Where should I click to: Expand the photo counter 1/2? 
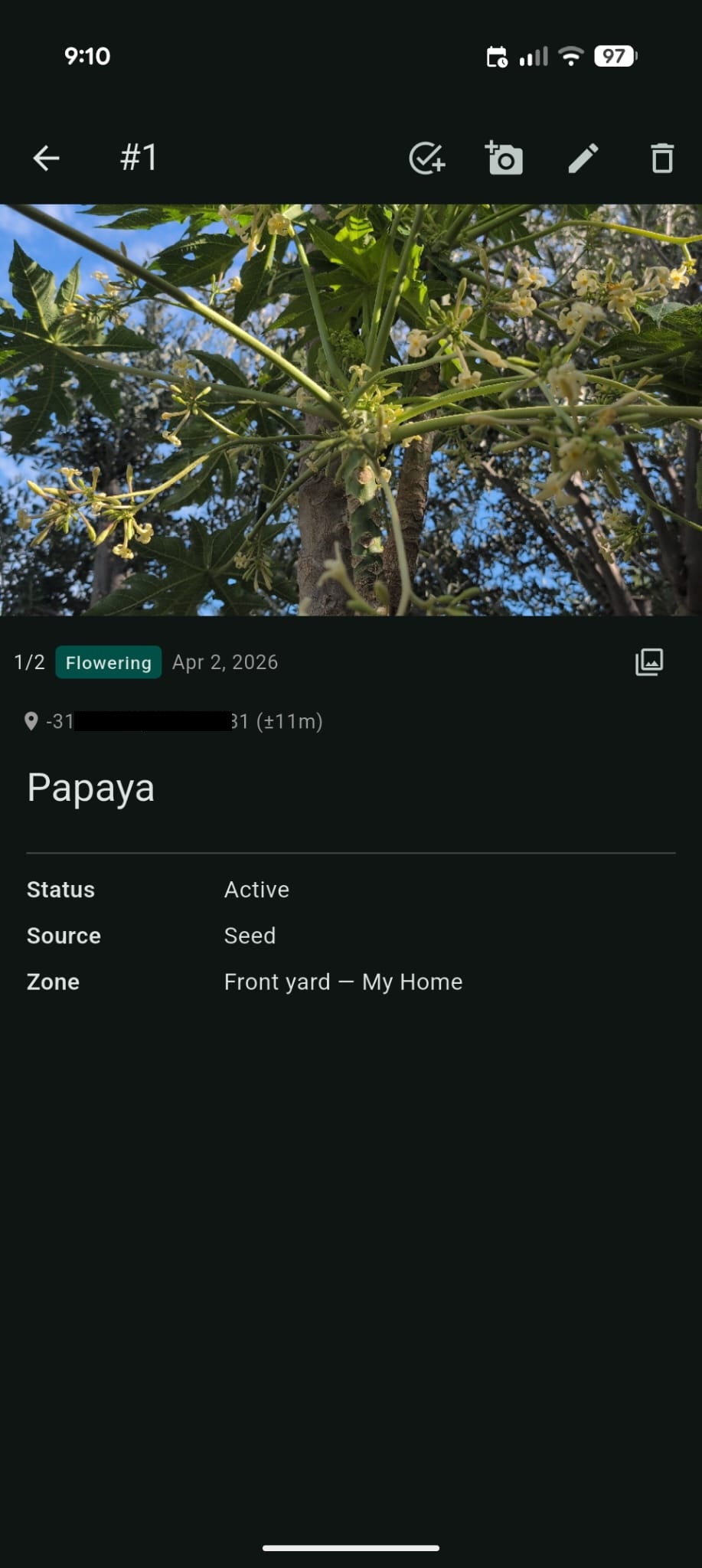29,662
